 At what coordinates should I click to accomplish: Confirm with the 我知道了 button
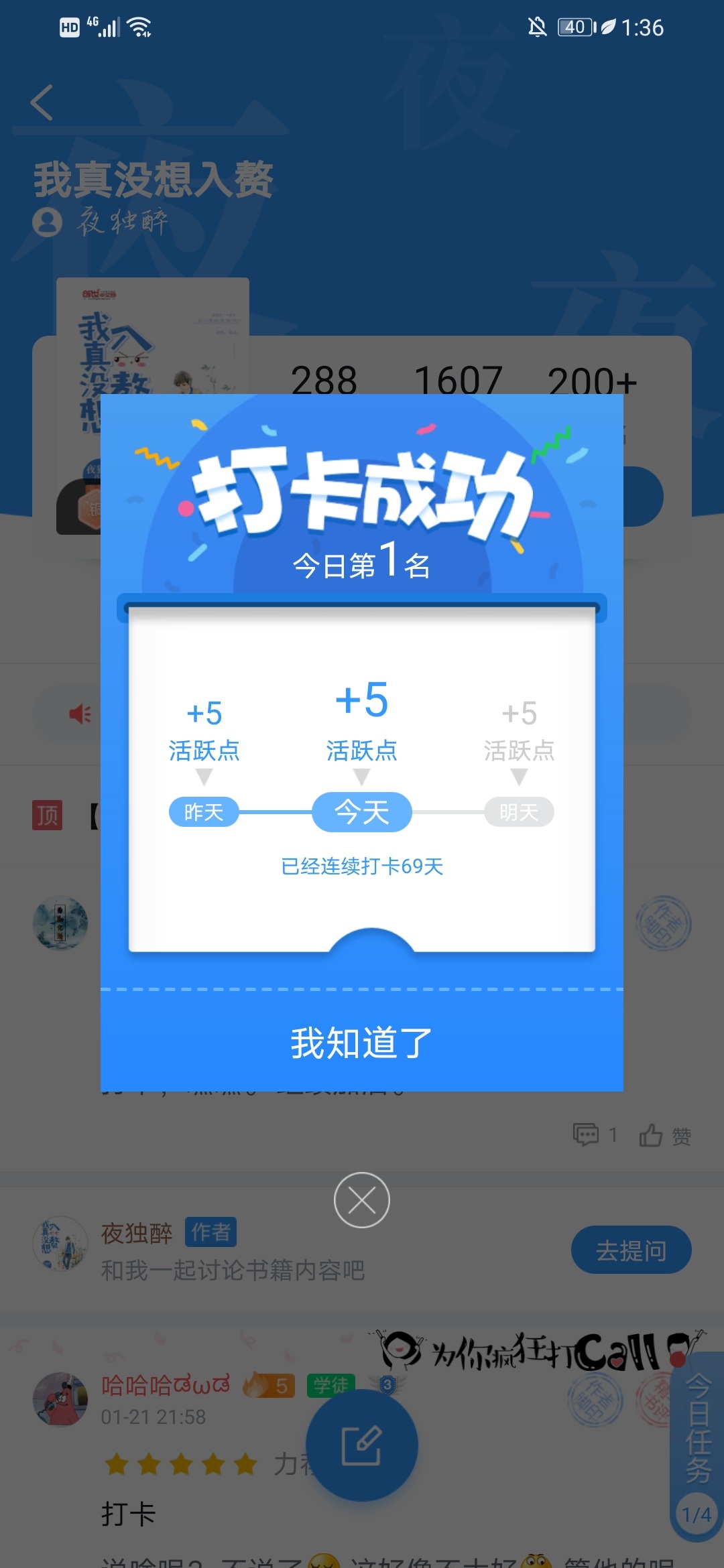pyautogui.click(x=361, y=1043)
